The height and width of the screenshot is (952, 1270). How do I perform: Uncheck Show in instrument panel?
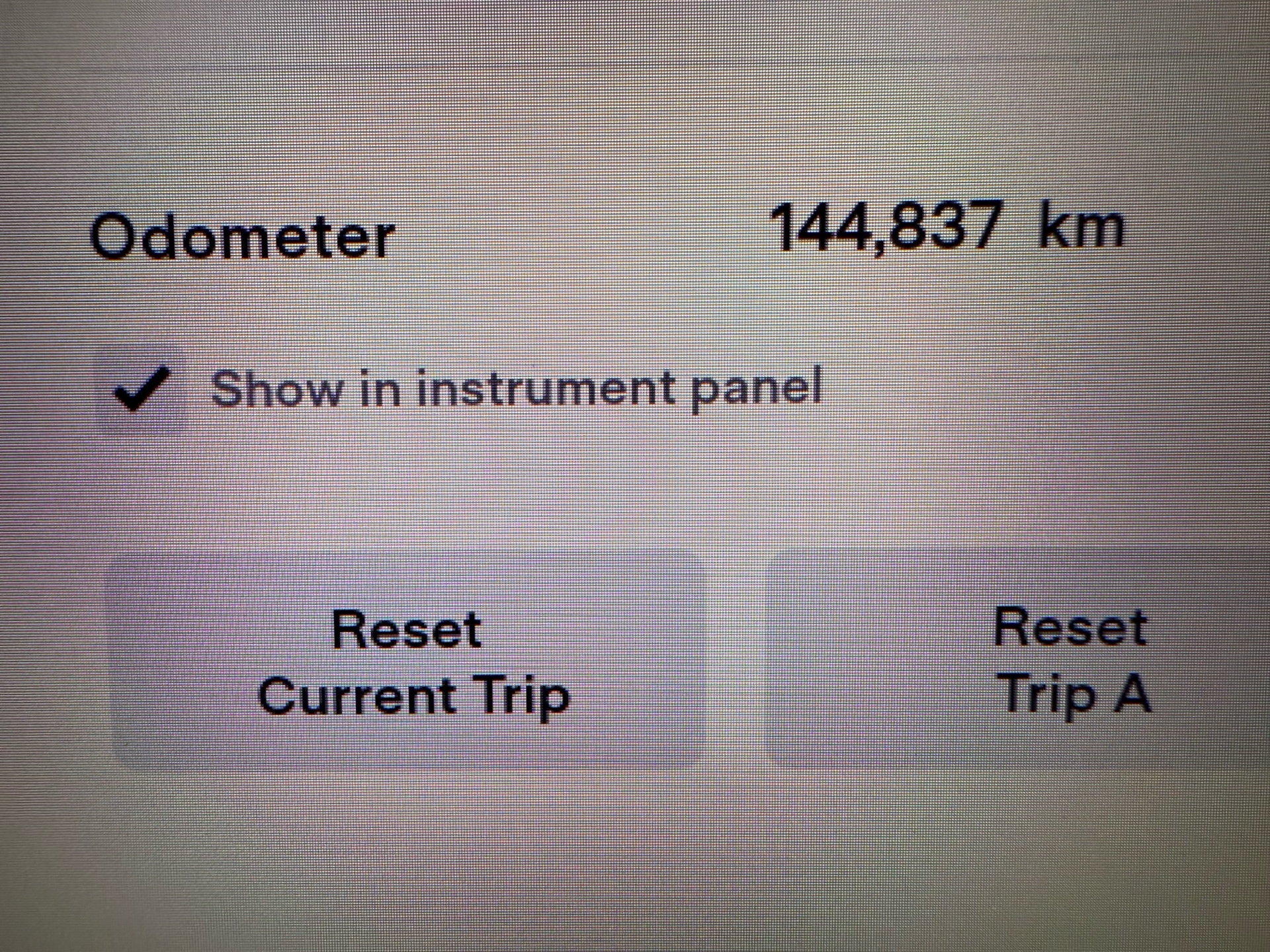[142, 389]
